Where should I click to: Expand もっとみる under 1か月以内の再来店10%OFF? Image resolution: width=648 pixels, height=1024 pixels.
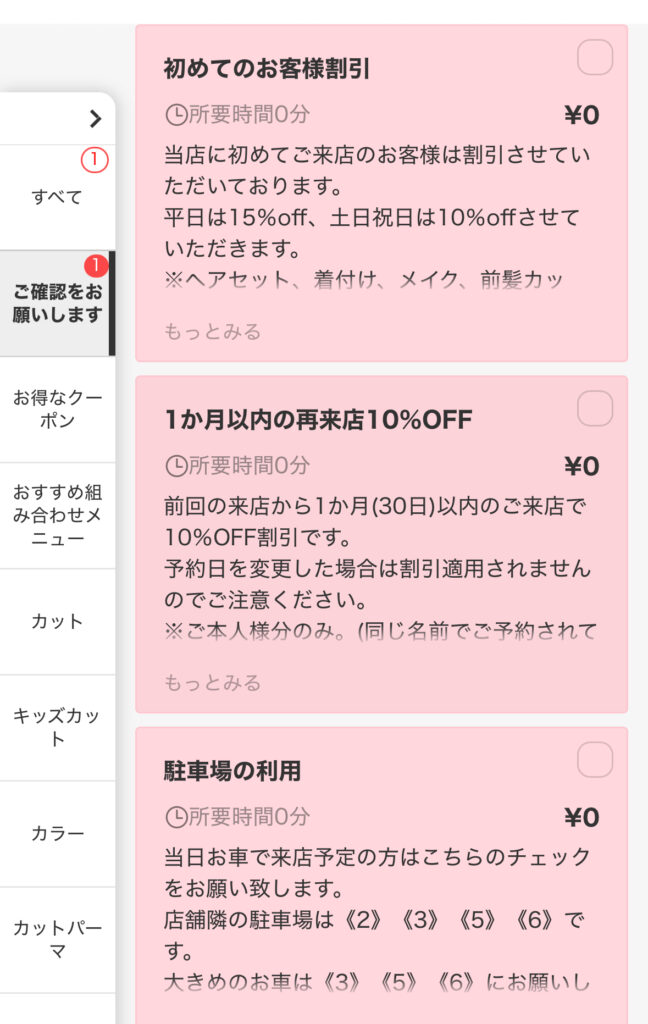[212, 682]
